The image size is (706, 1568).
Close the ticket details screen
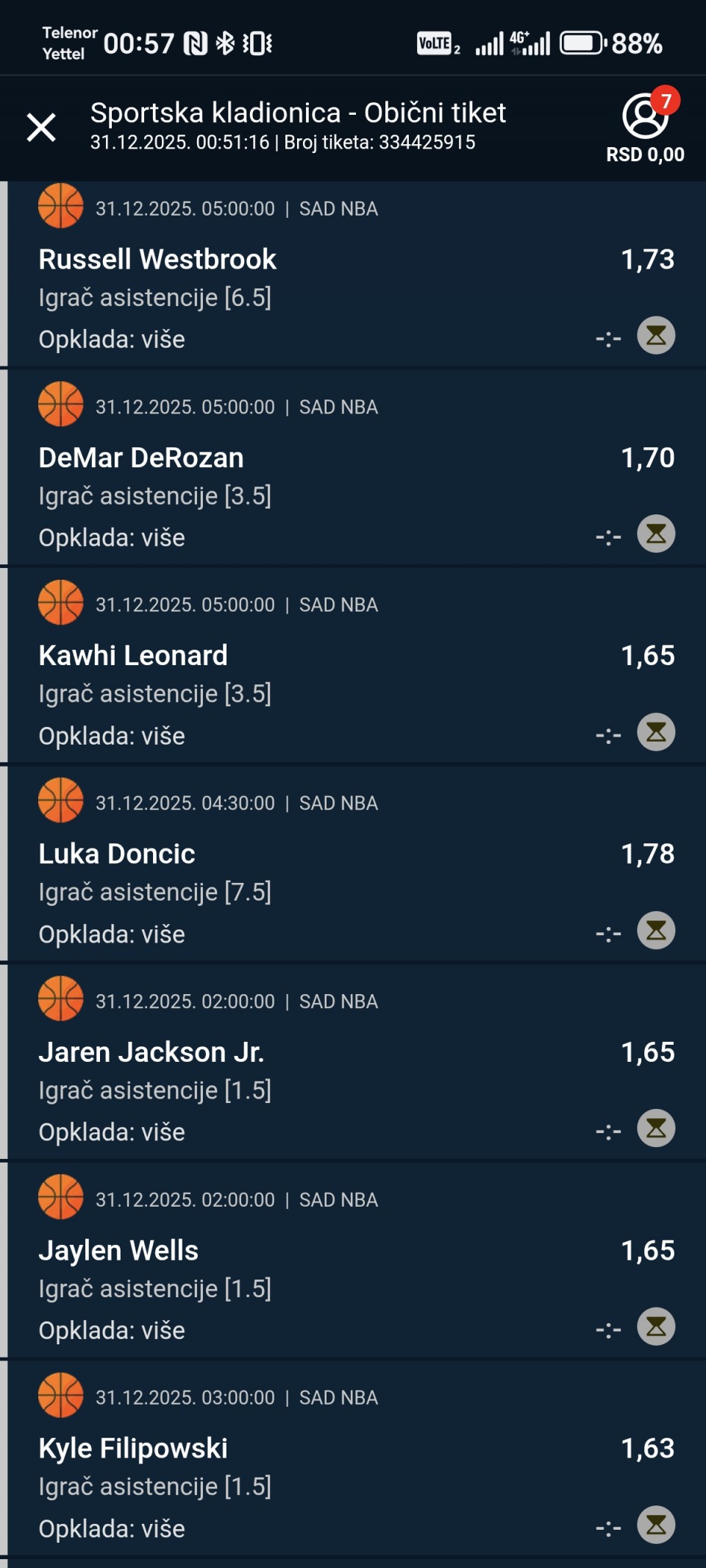pos(41,127)
